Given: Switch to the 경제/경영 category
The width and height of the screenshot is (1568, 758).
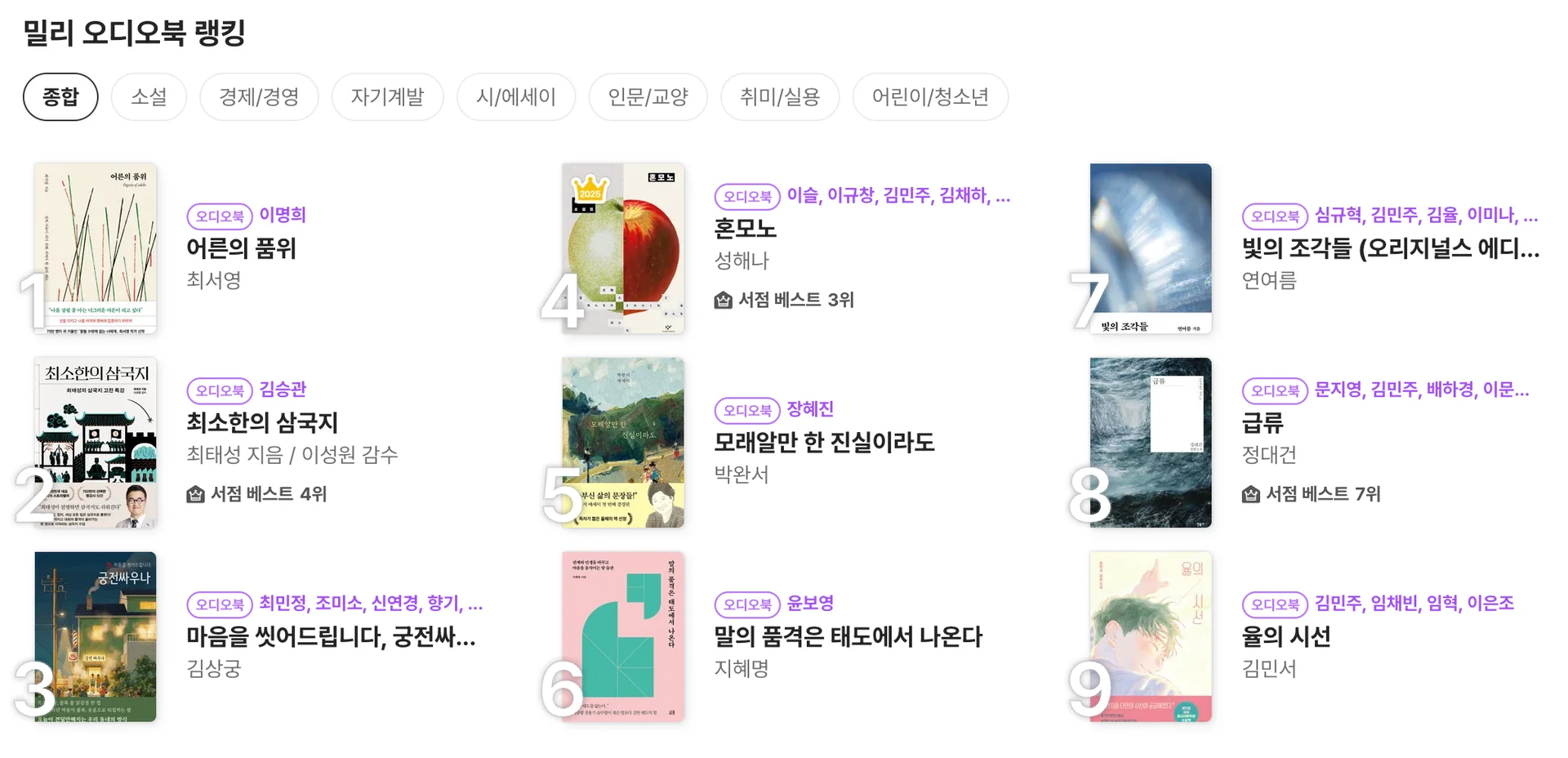Looking at the screenshot, I should click(x=259, y=97).
